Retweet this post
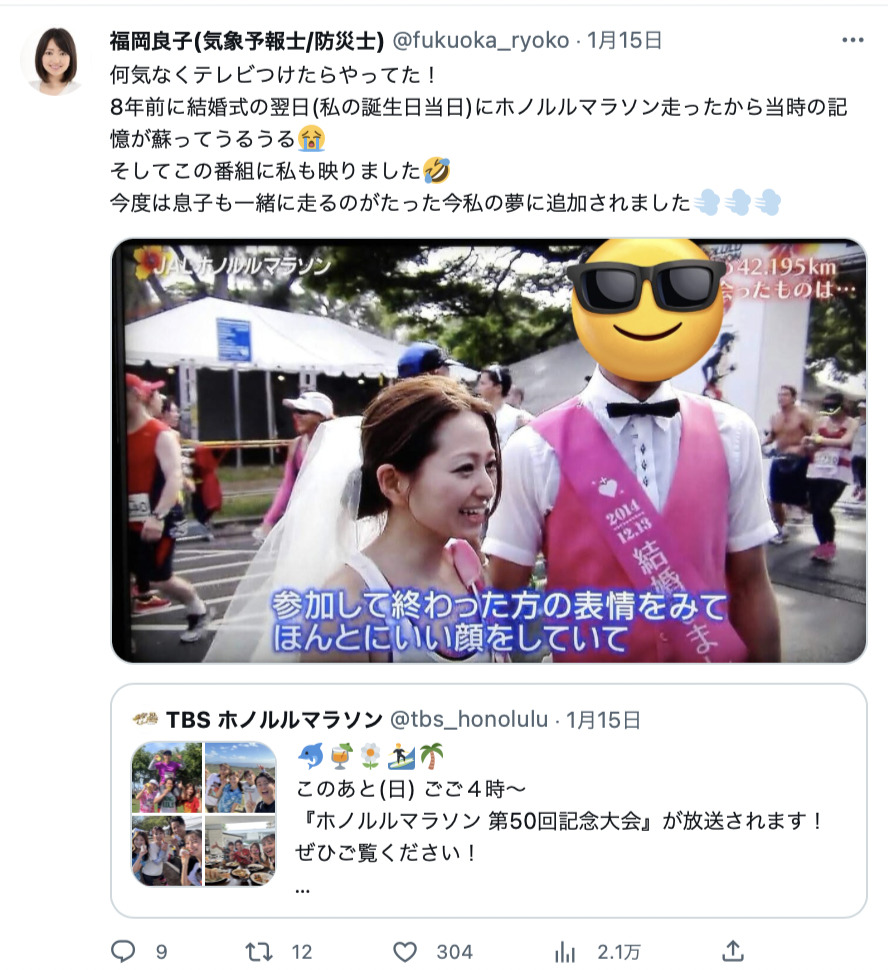Image resolution: width=888 pixels, height=970 pixels. (x=260, y=951)
